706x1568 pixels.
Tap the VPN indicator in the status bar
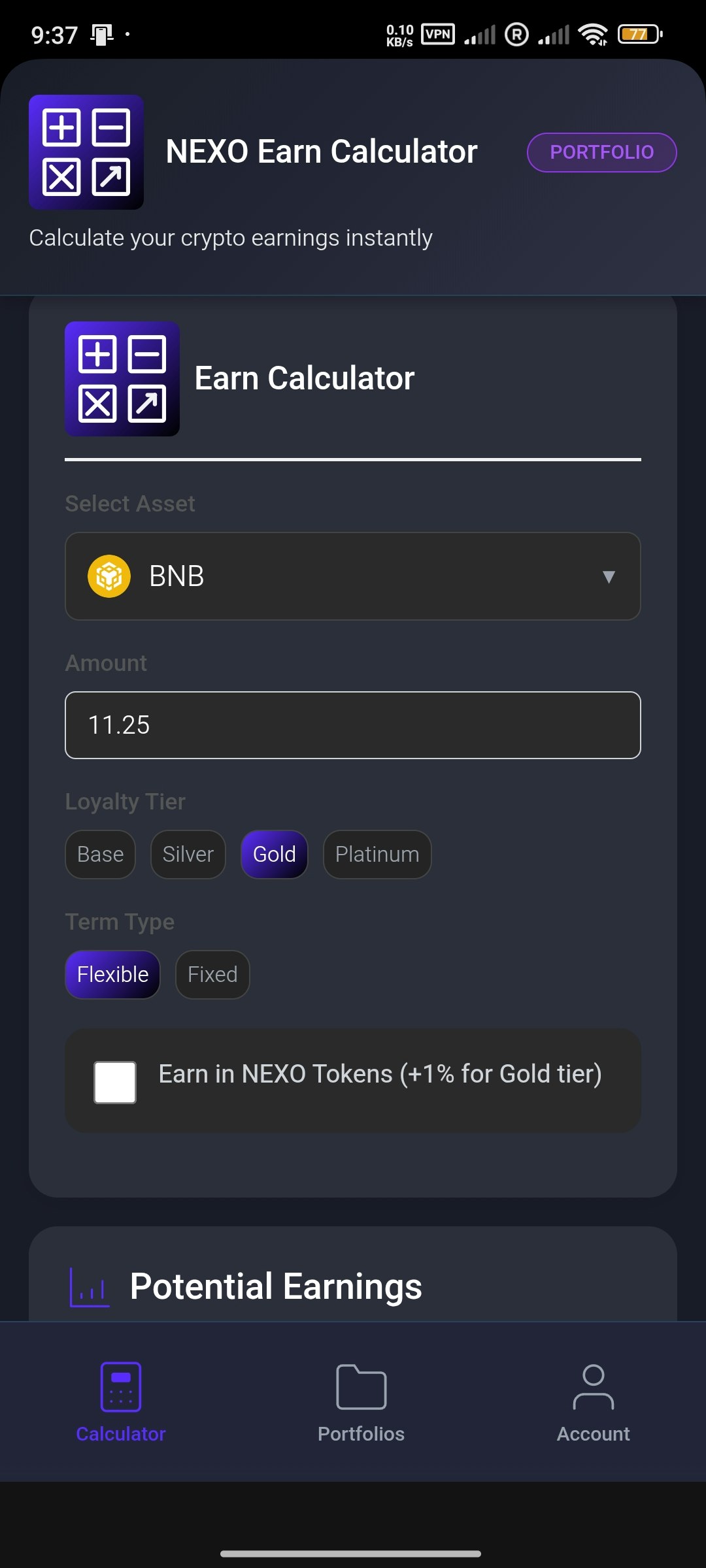point(439,35)
